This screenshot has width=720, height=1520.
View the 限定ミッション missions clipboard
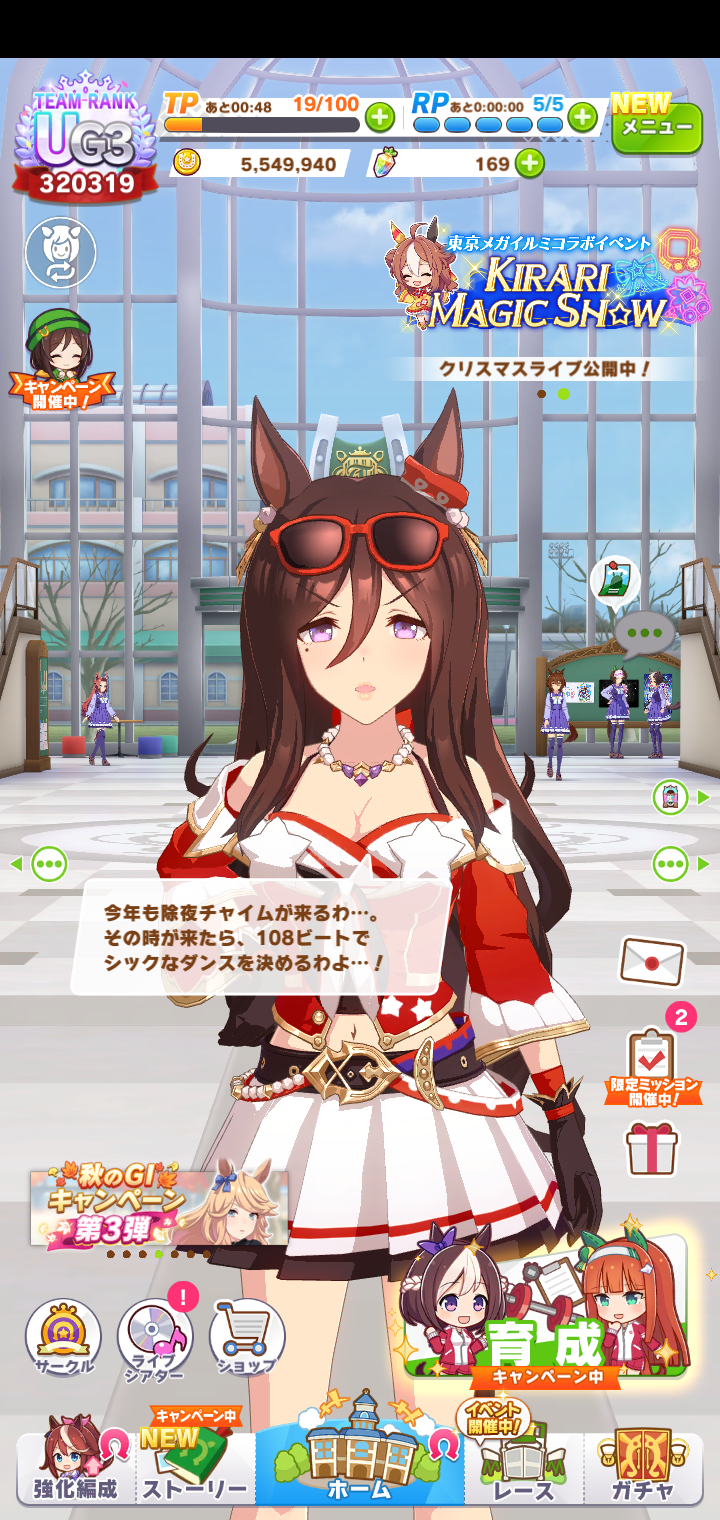pyautogui.click(x=652, y=1064)
